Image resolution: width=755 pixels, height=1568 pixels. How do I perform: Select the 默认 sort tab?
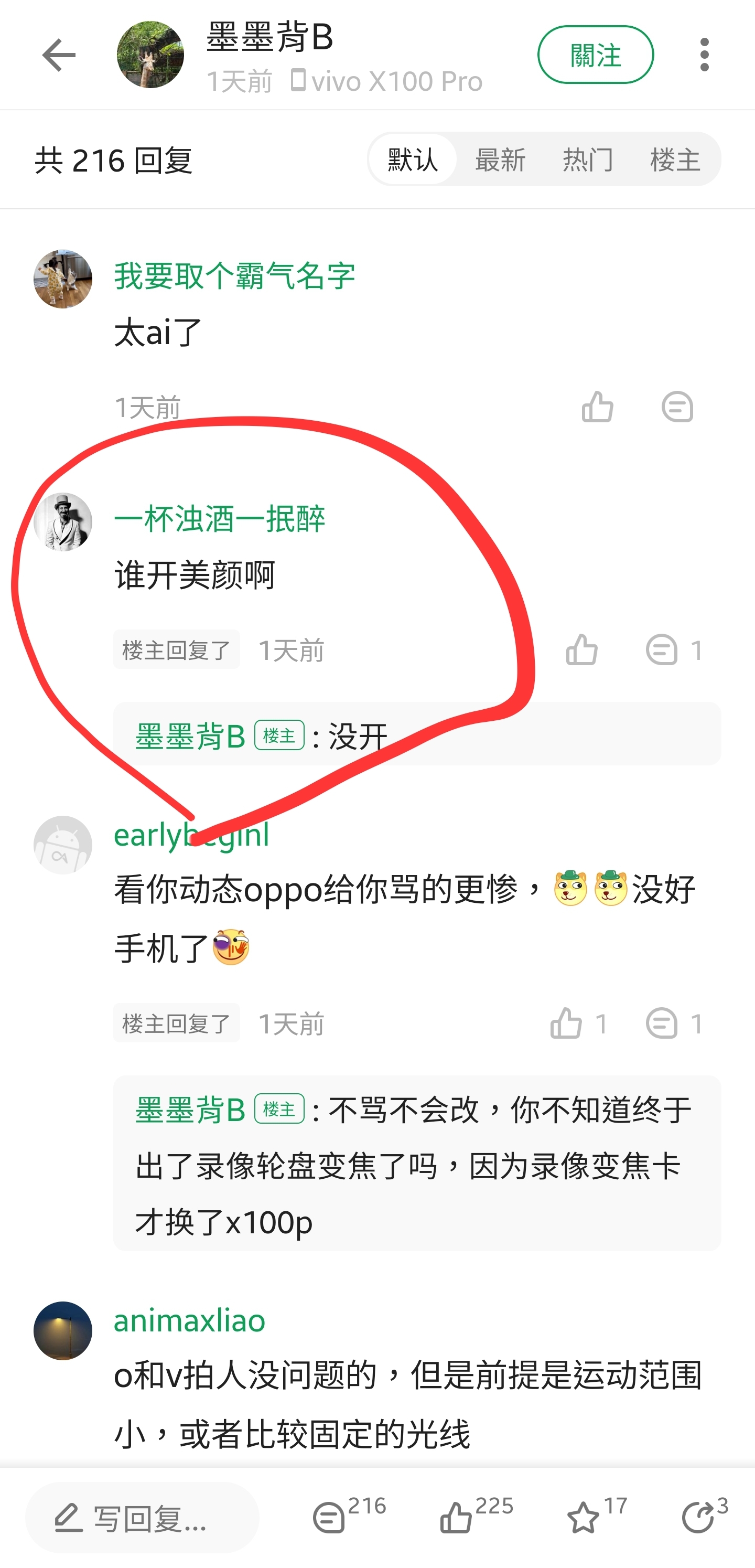point(413,159)
